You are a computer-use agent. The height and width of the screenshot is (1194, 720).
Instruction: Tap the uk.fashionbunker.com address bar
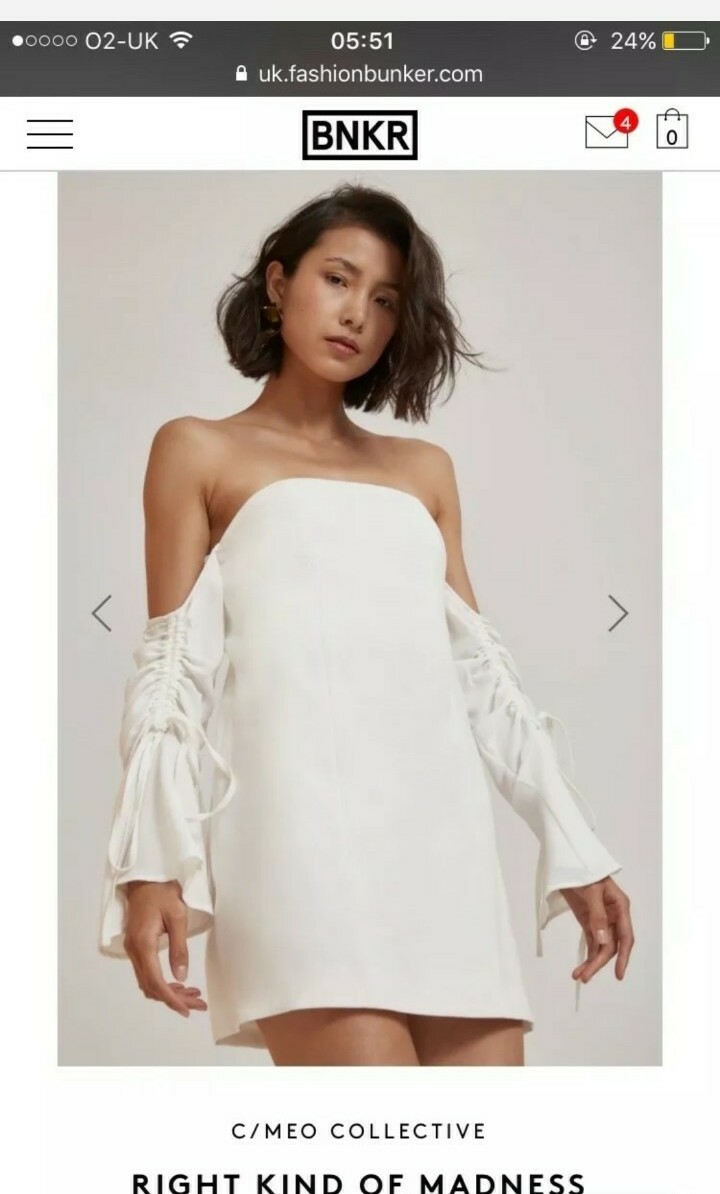tap(360, 74)
